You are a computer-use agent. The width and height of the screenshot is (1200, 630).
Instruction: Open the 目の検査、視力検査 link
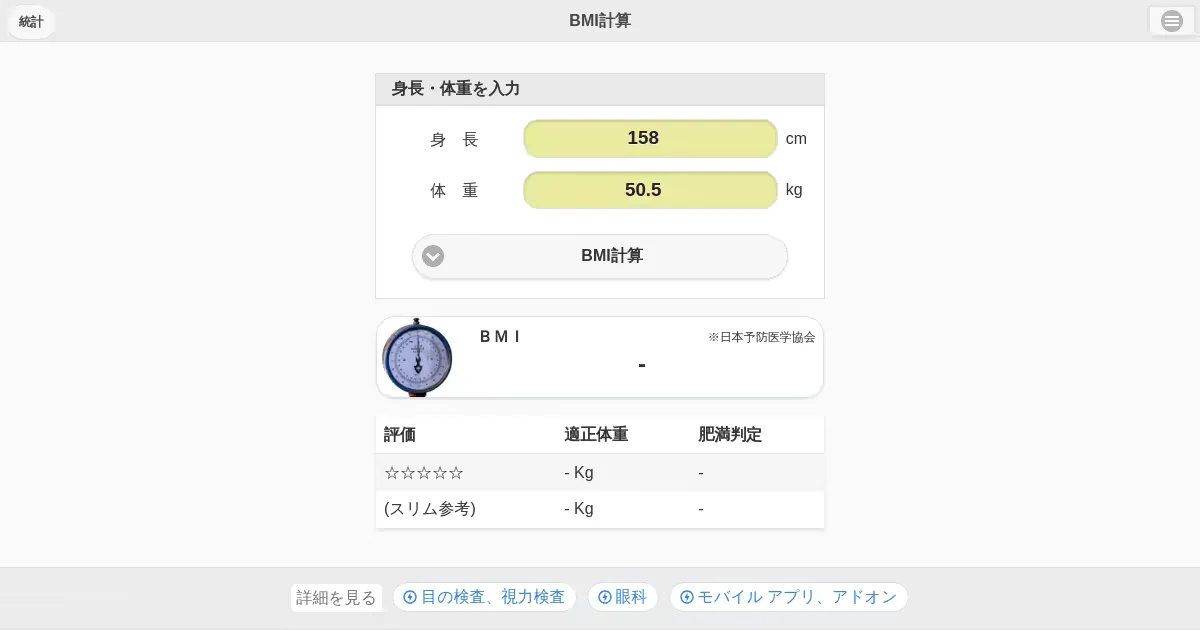coord(484,597)
